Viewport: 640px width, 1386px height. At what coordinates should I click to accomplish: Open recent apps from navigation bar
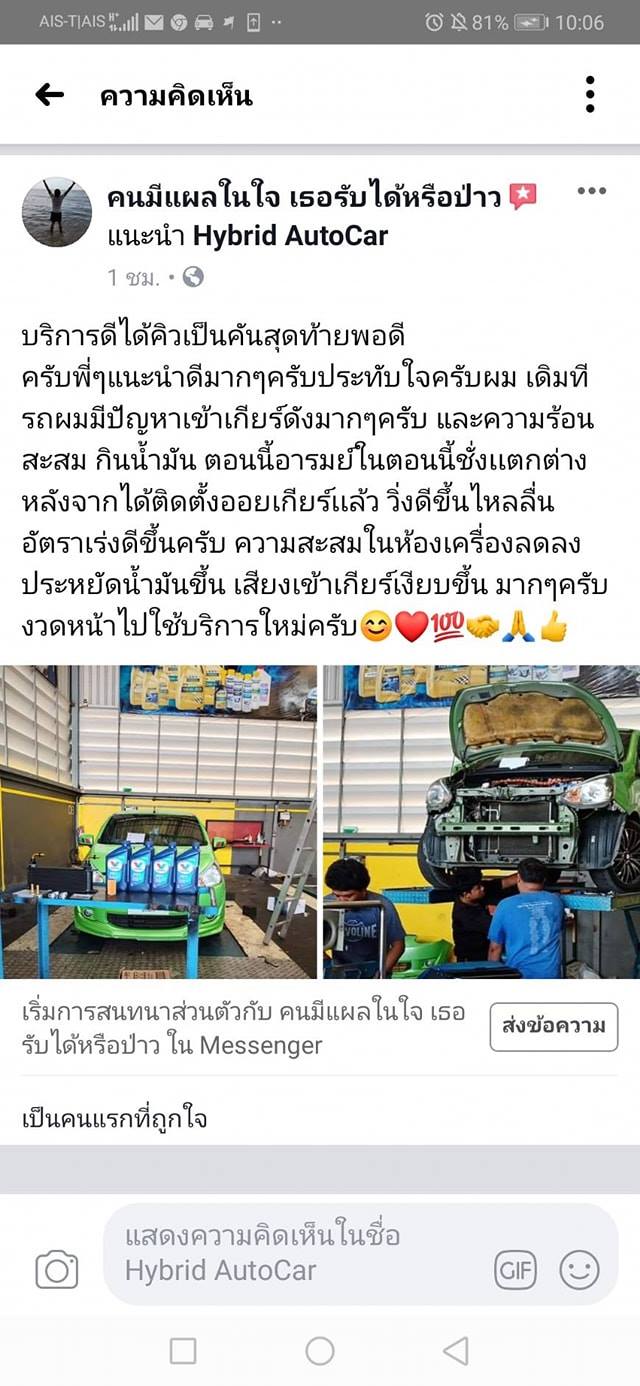coord(183,1351)
